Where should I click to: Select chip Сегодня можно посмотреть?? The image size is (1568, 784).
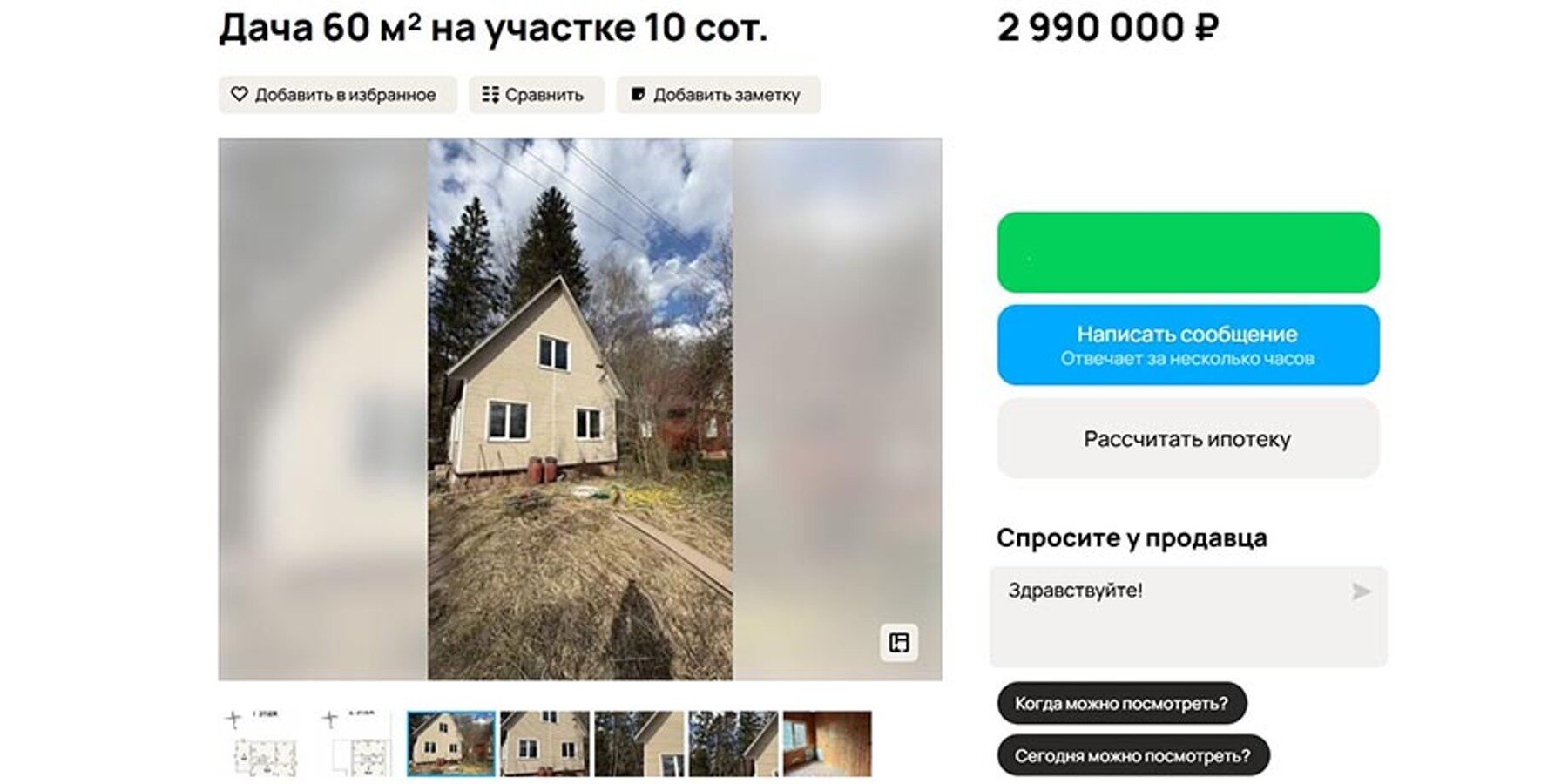click(x=1132, y=756)
